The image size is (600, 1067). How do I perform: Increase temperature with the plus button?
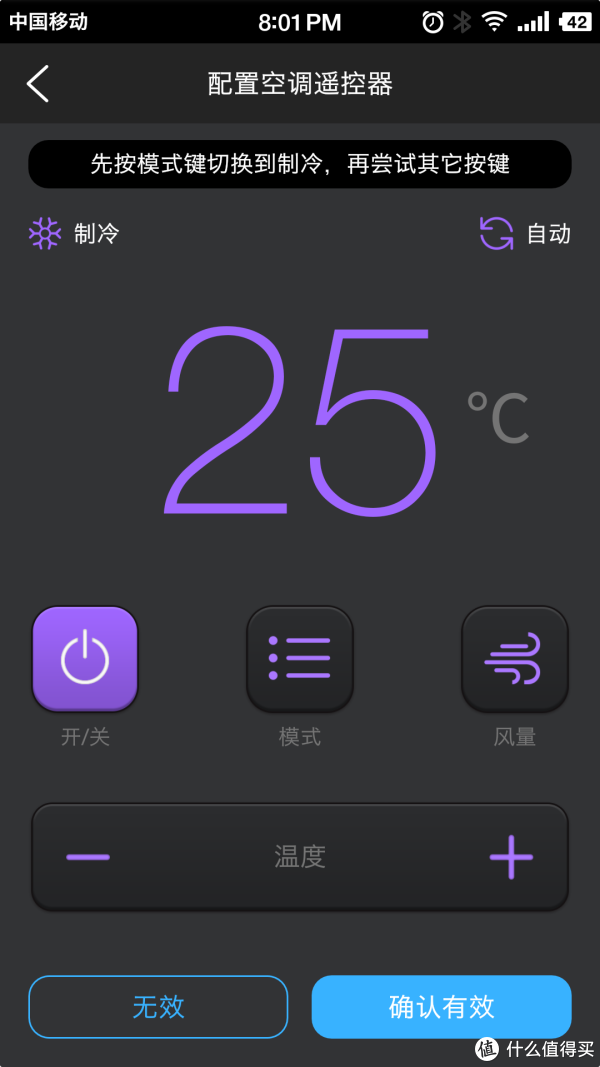(x=511, y=857)
